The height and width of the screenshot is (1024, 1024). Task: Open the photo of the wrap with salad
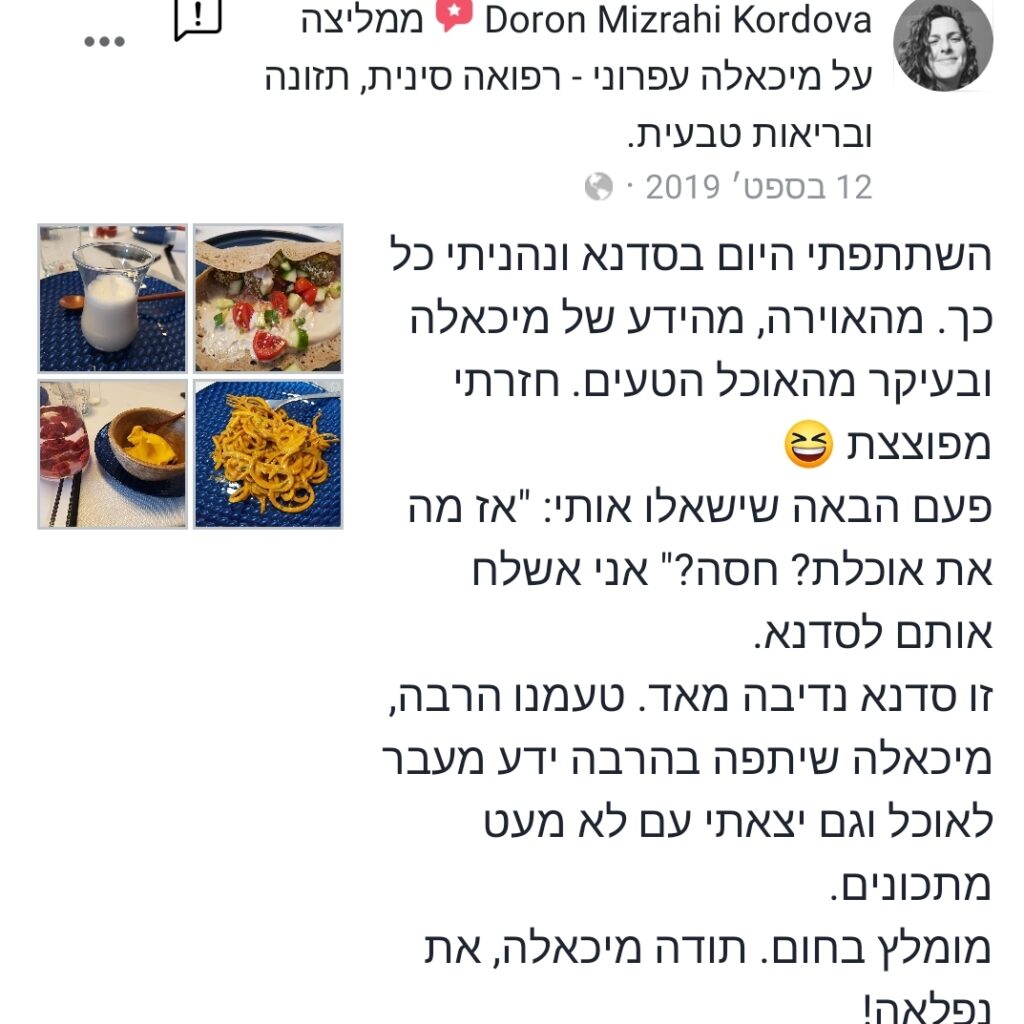click(x=267, y=298)
